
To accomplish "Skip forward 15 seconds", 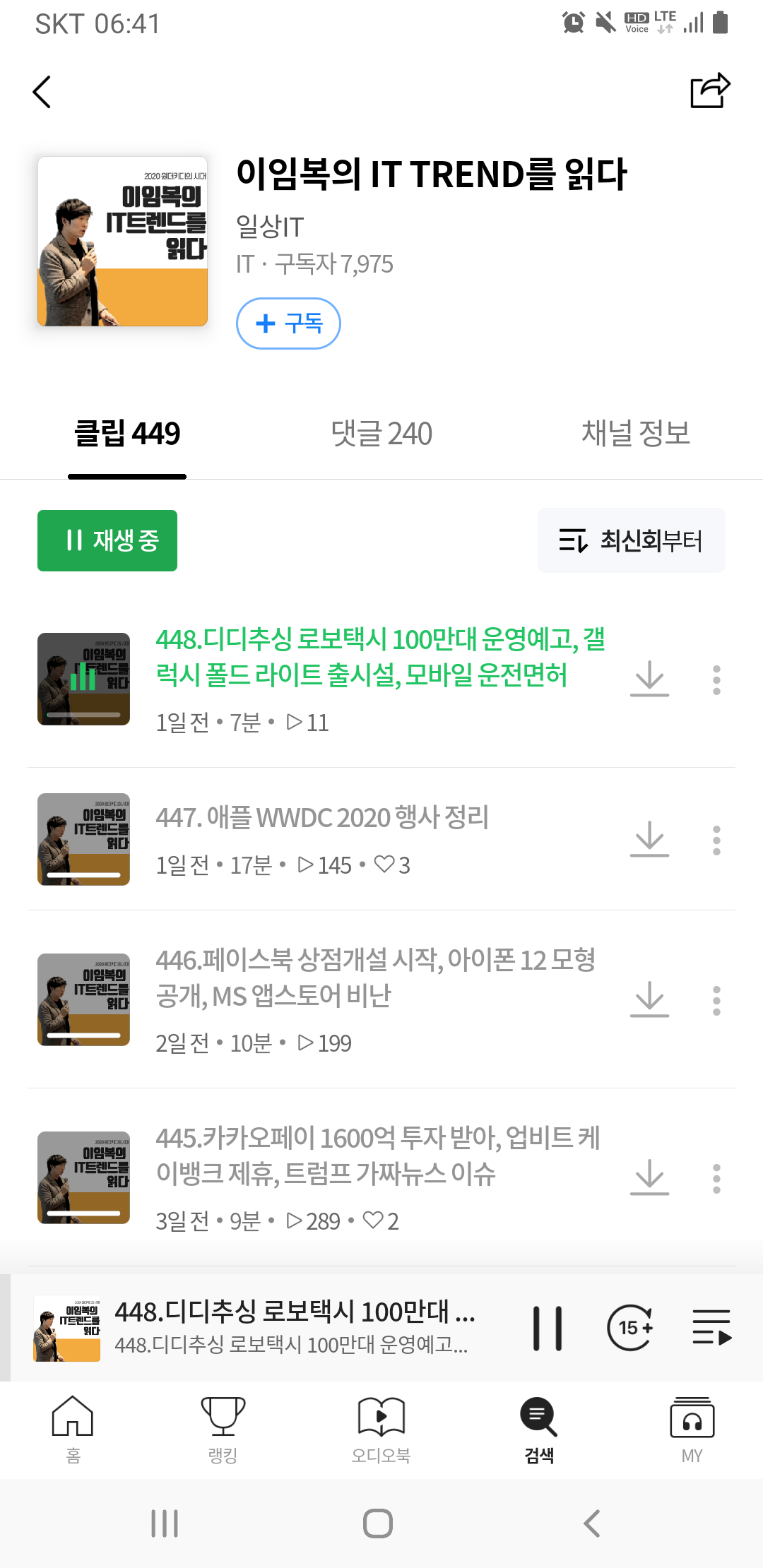I will pyautogui.click(x=630, y=1328).
